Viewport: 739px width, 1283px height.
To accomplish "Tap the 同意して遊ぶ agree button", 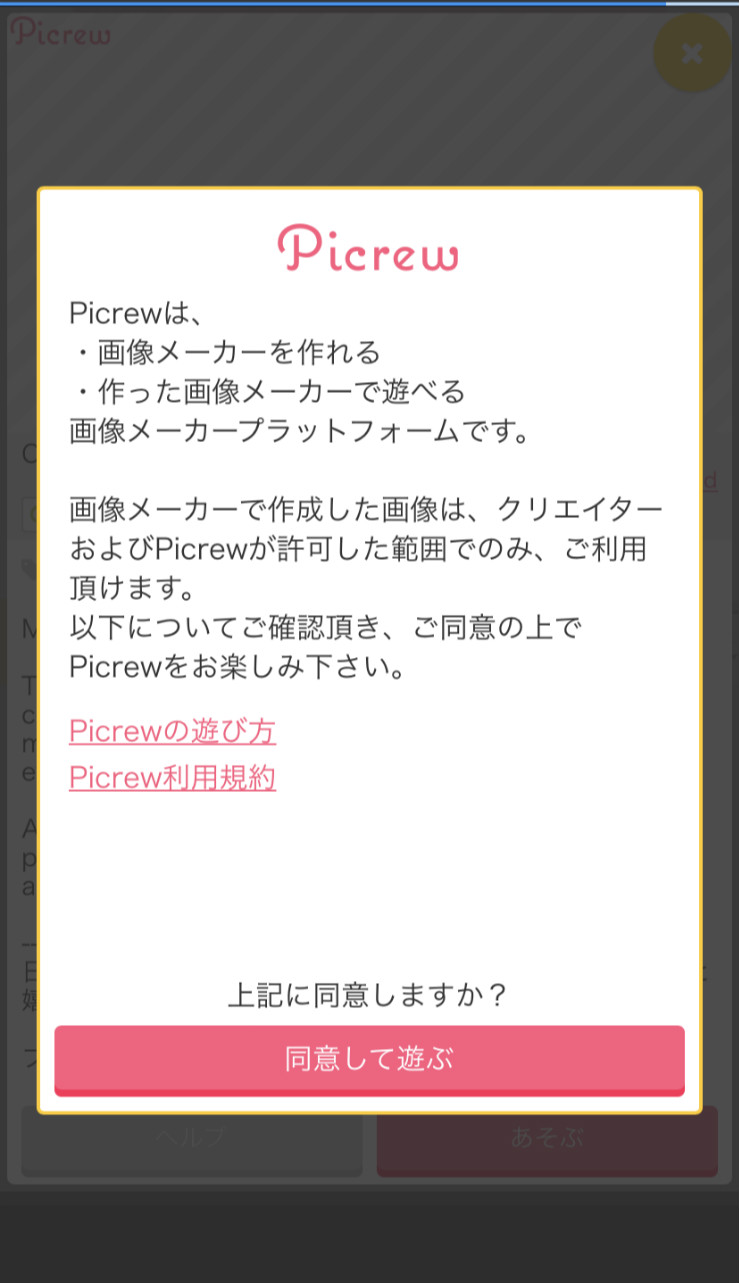I will click(369, 1059).
